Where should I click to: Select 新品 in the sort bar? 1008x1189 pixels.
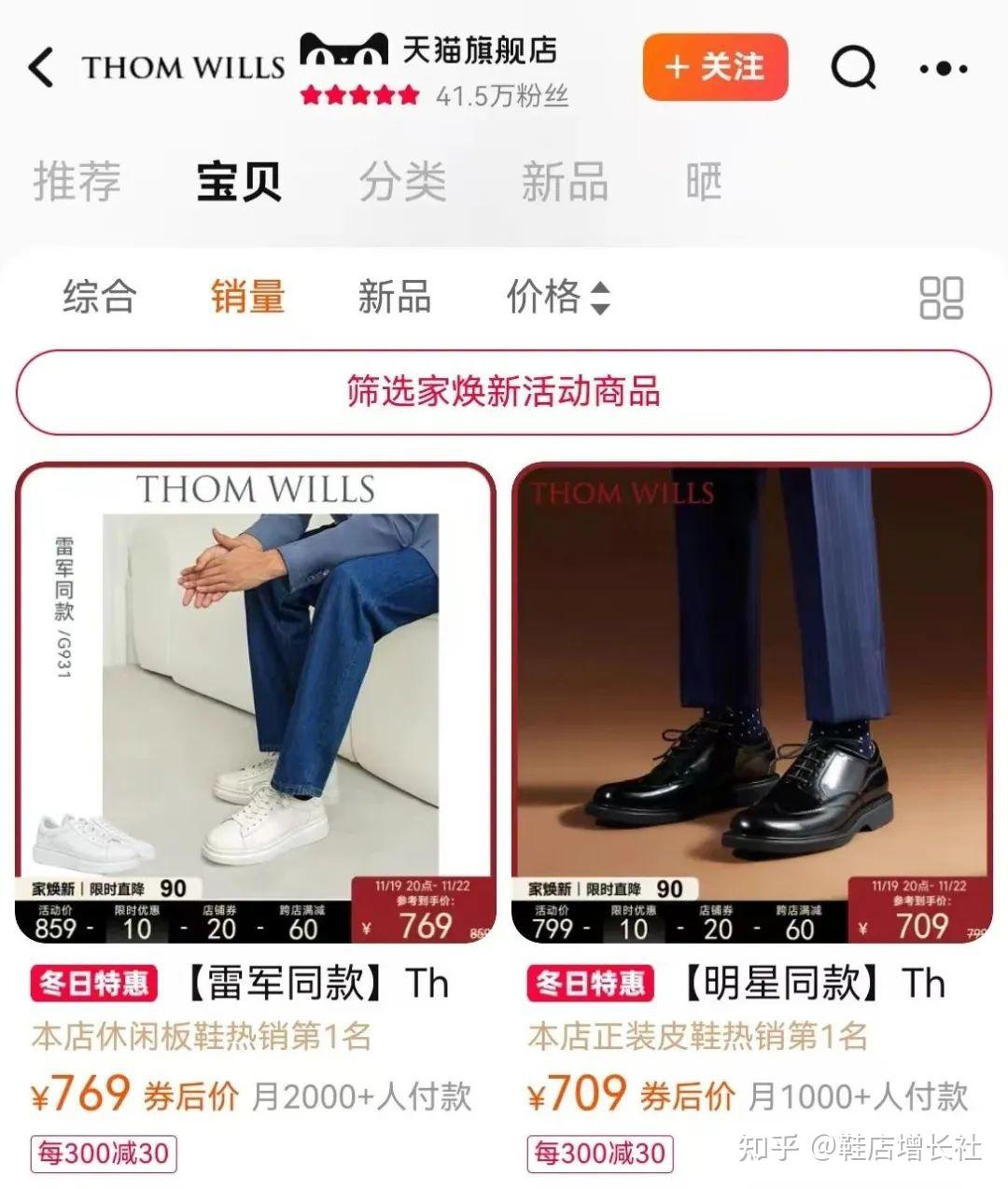click(394, 297)
